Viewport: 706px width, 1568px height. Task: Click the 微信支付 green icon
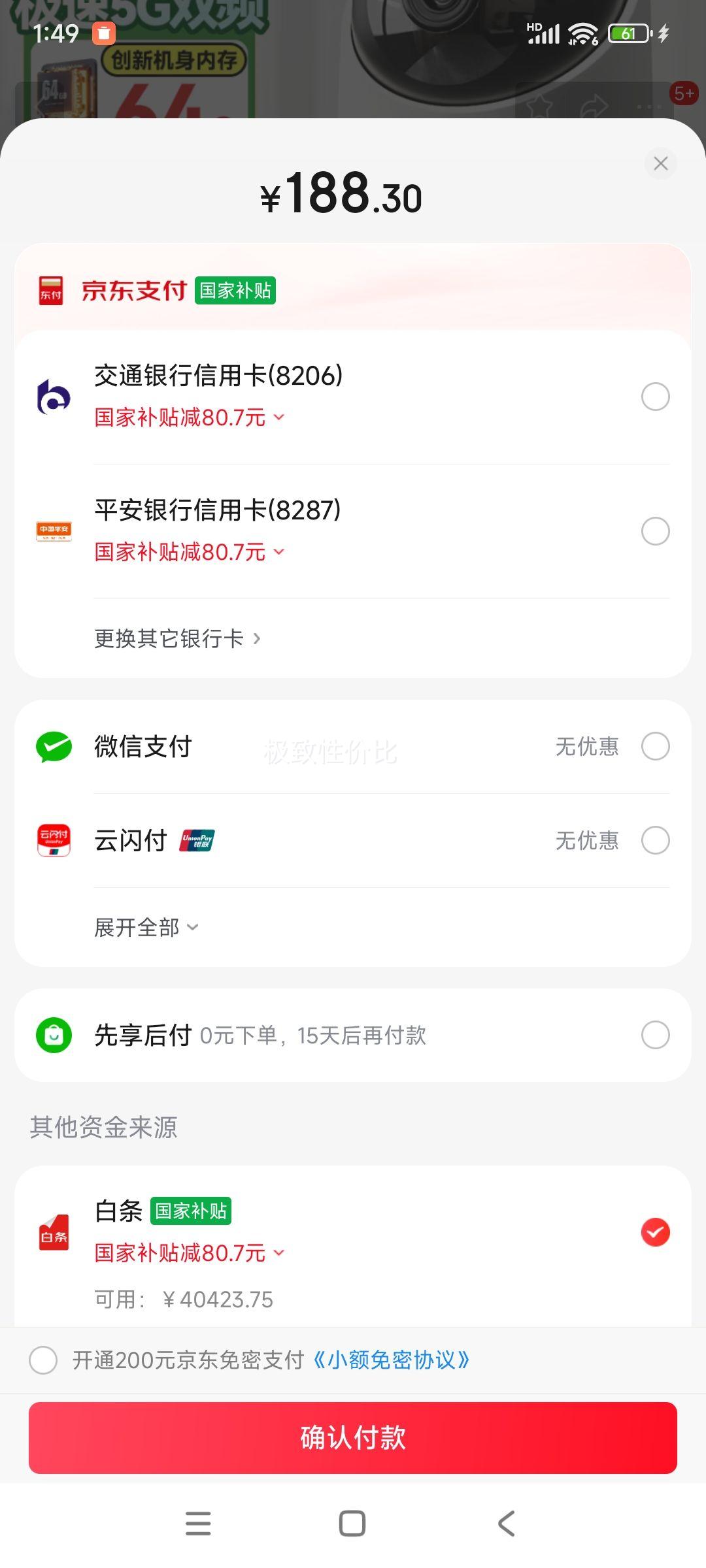click(x=54, y=746)
